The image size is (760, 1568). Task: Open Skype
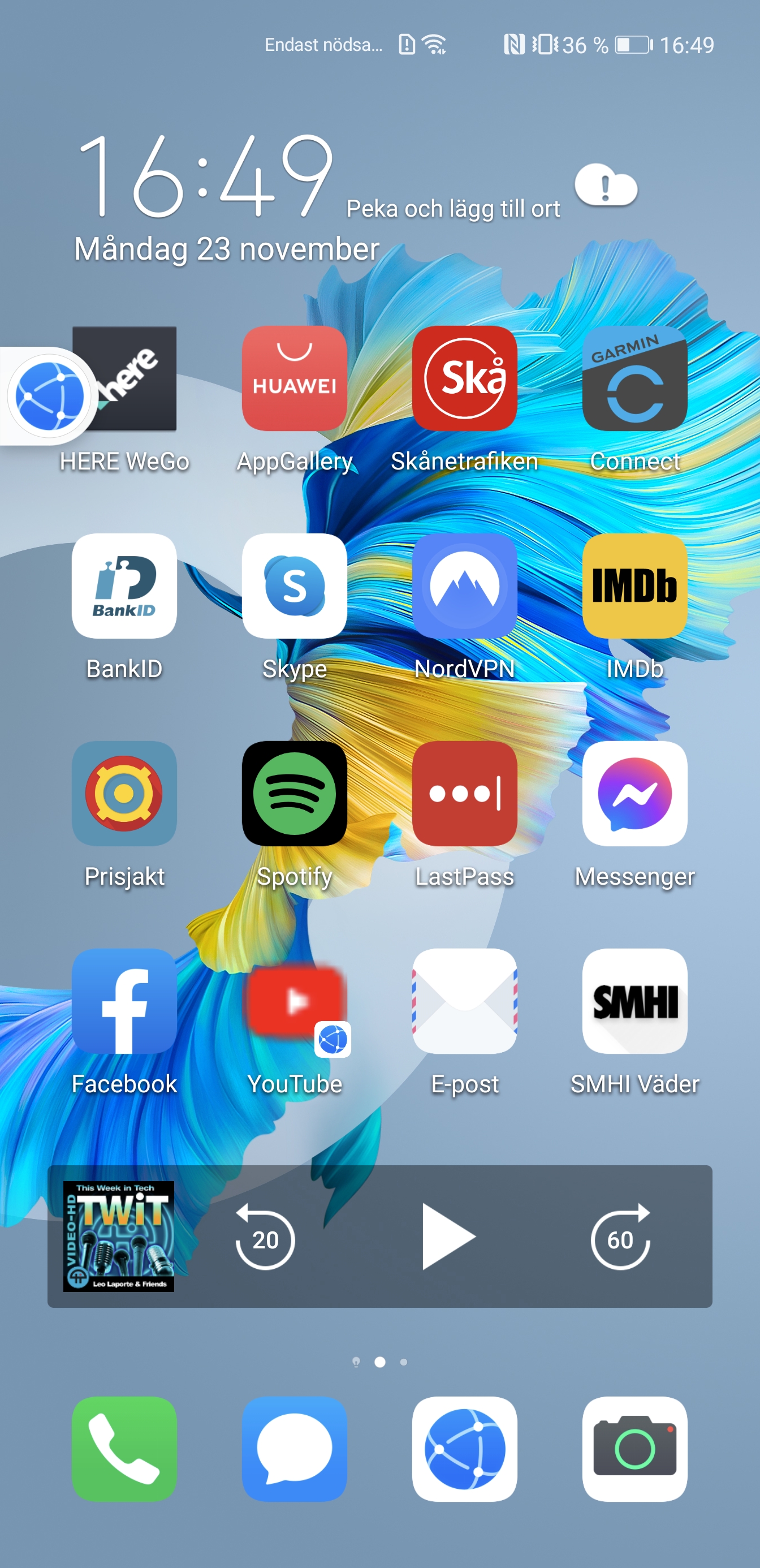[x=295, y=586]
